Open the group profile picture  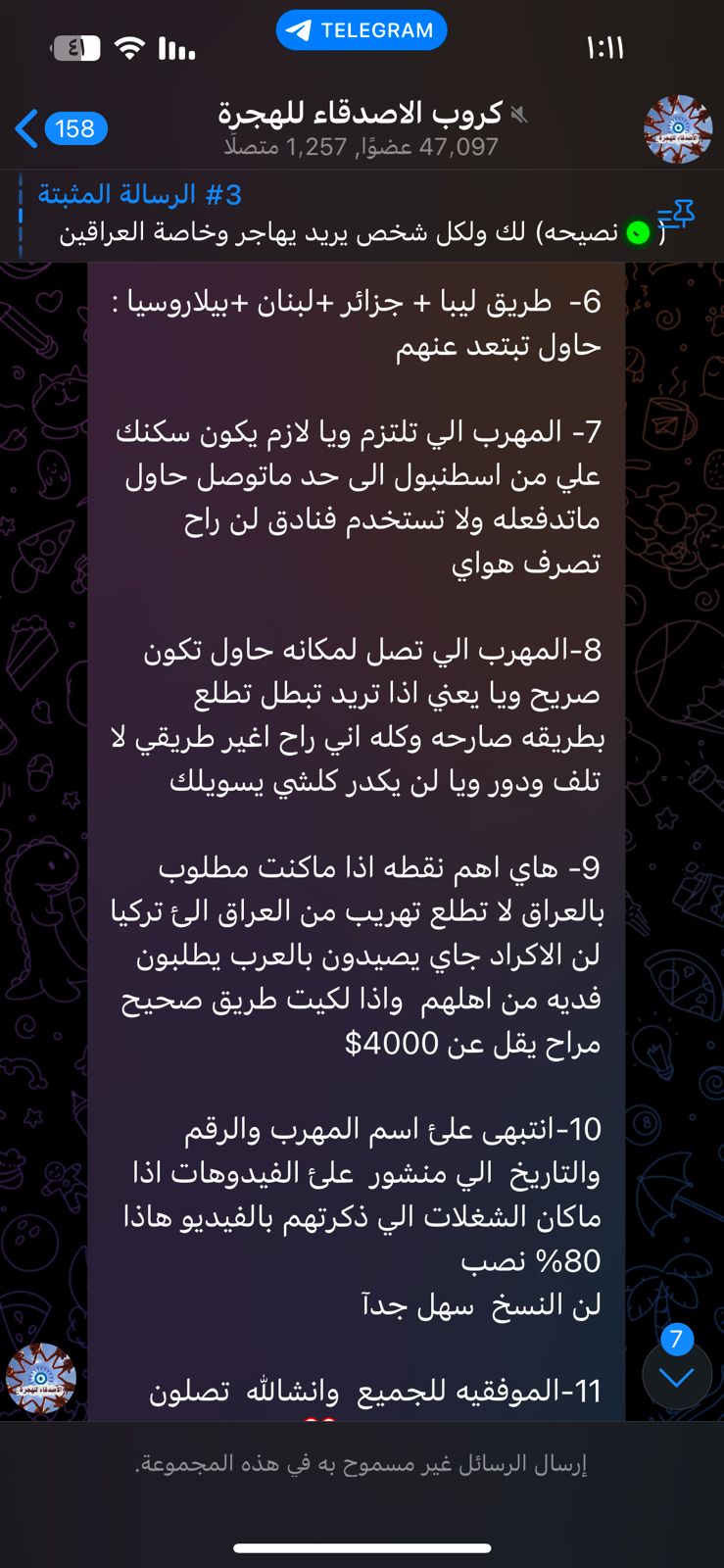(677, 128)
